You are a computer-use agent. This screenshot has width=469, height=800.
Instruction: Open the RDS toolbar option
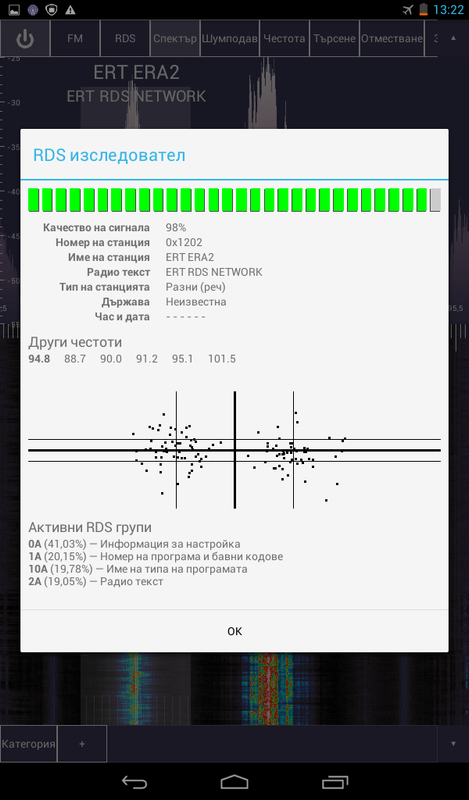[125, 38]
